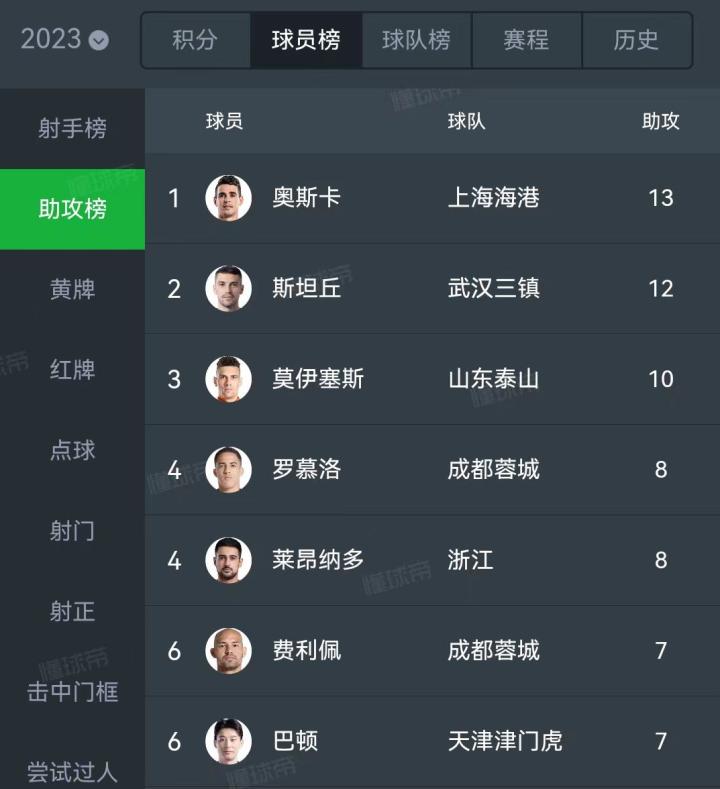Switch to the 红牌 ranking
Image resolution: width=720 pixels, height=789 pixels.
[x=72, y=369]
